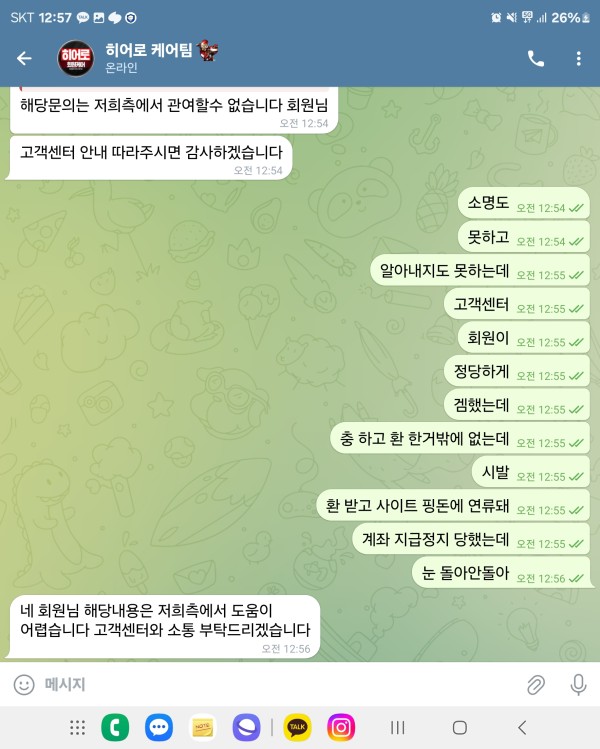Go to the home screen

pos(459,727)
